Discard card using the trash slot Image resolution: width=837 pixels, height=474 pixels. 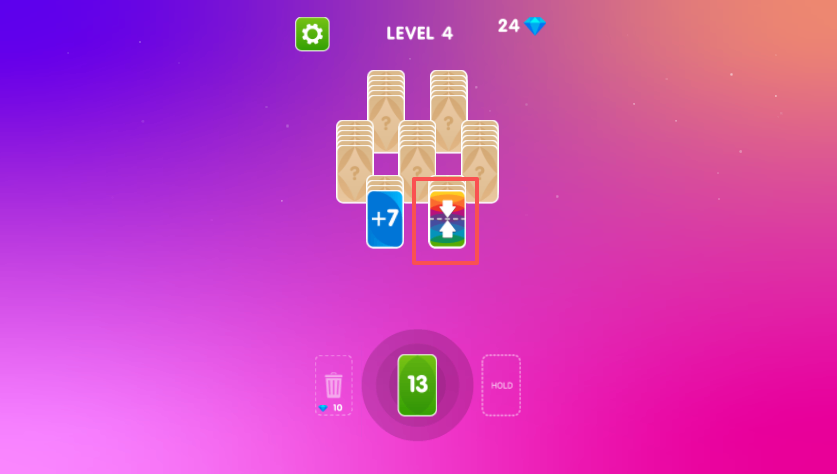point(333,385)
